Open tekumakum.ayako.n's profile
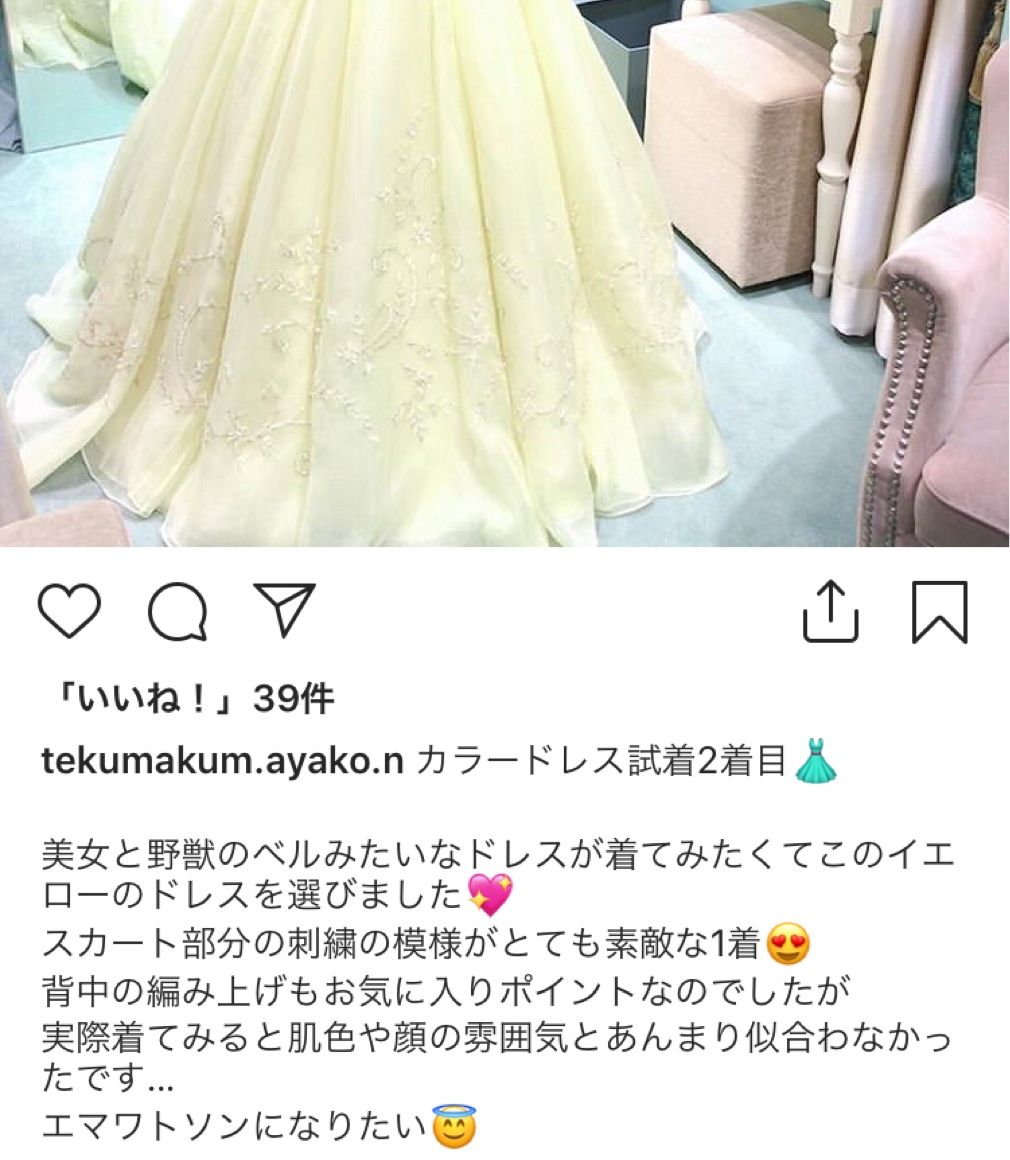Viewport: 1010px width, 1160px height. [x=222, y=761]
